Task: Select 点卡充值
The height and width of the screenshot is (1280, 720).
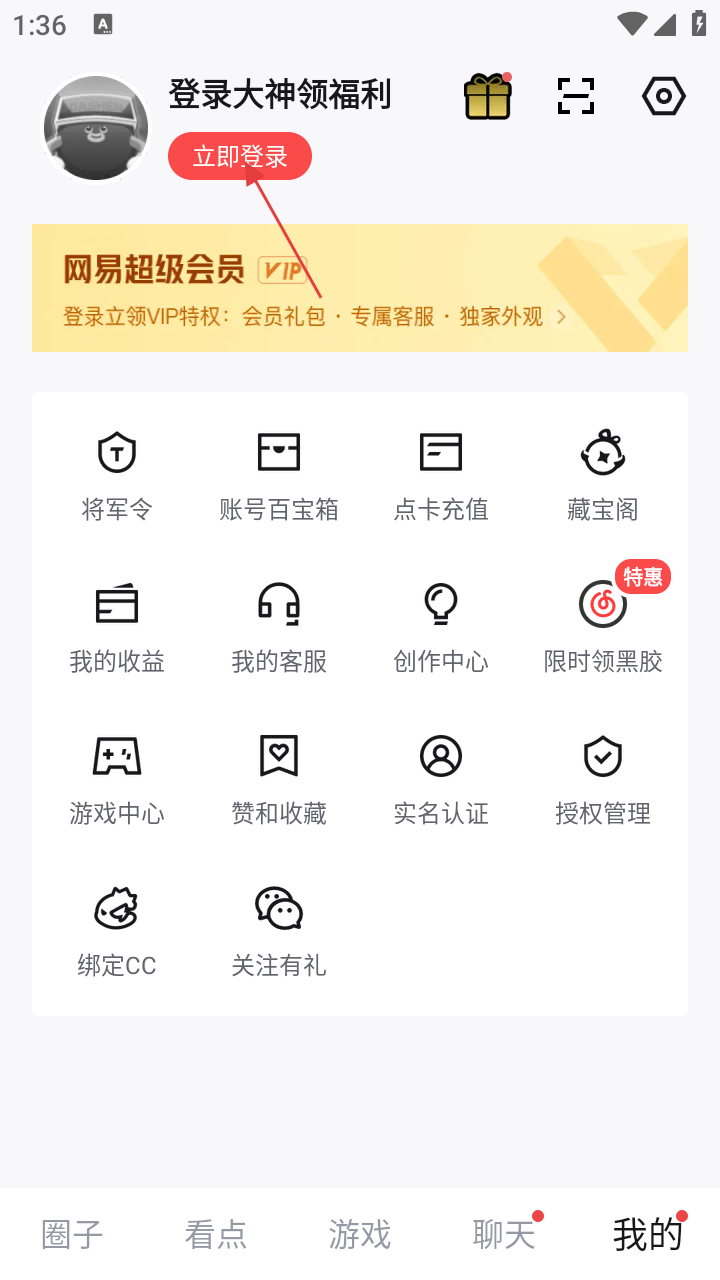Action: pyautogui.click(x=441, y=476)
